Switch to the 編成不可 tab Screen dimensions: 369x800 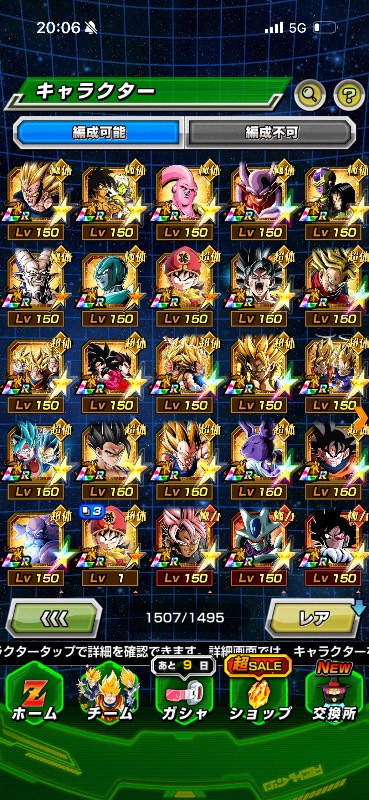coord(271,133)
